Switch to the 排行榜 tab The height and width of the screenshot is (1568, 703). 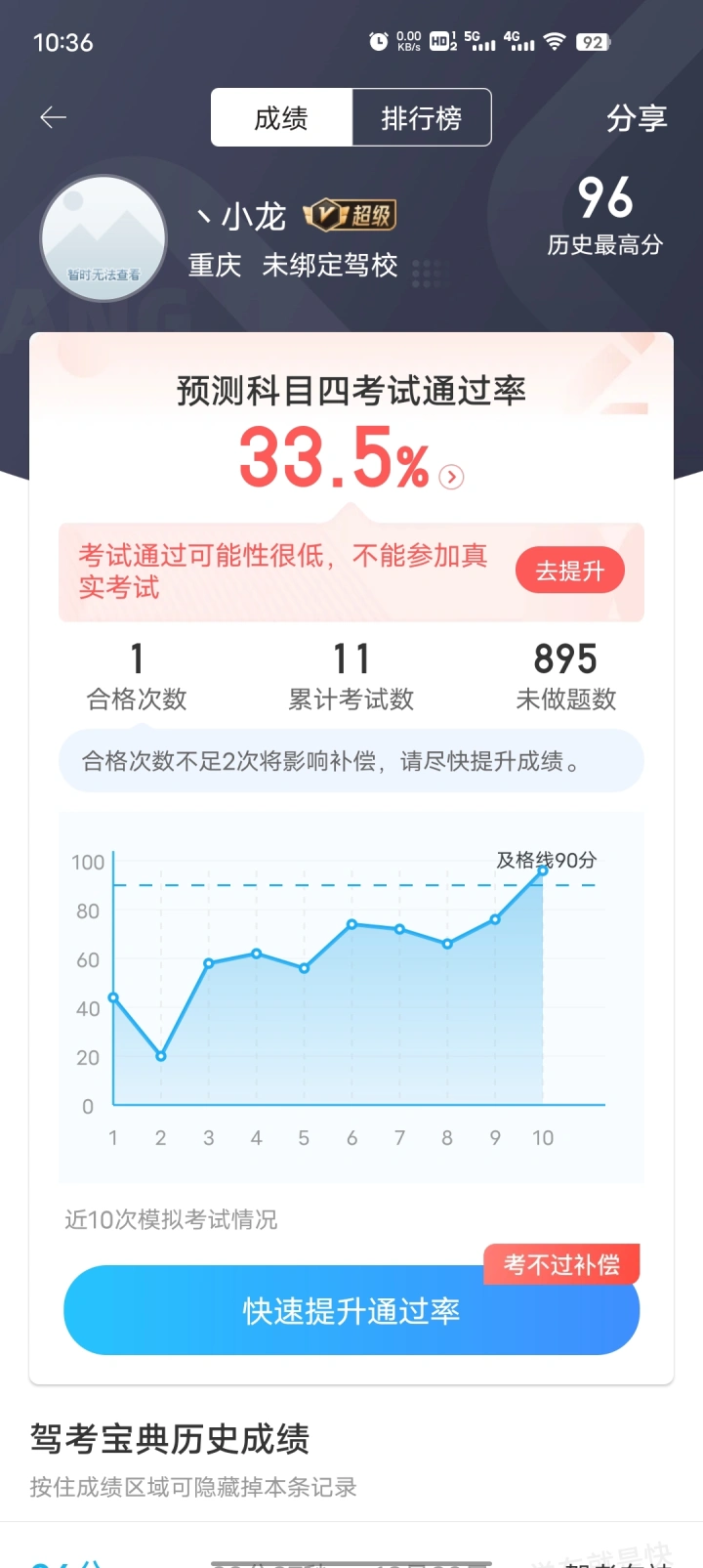tap(422, 118)
